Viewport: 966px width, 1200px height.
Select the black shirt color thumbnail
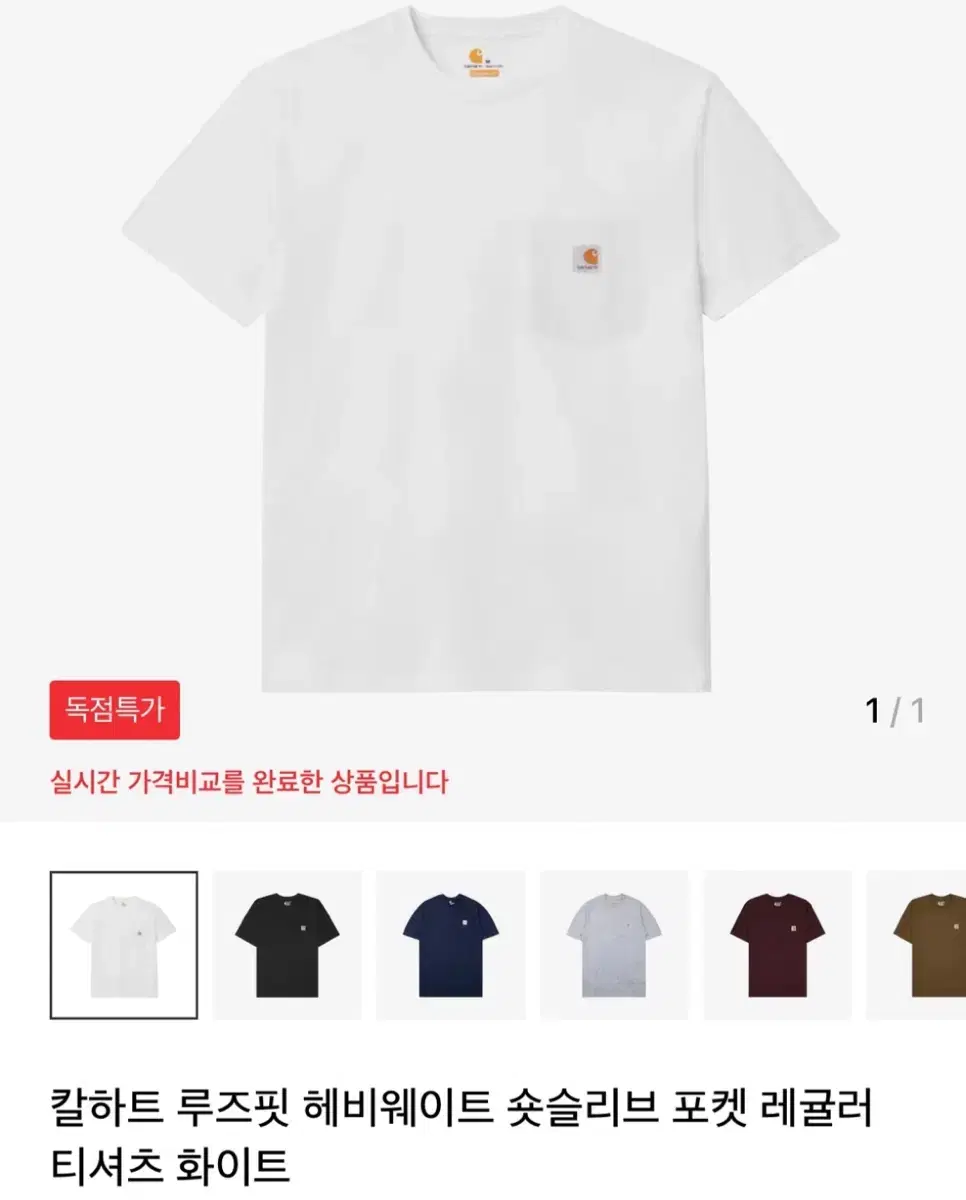285,945
